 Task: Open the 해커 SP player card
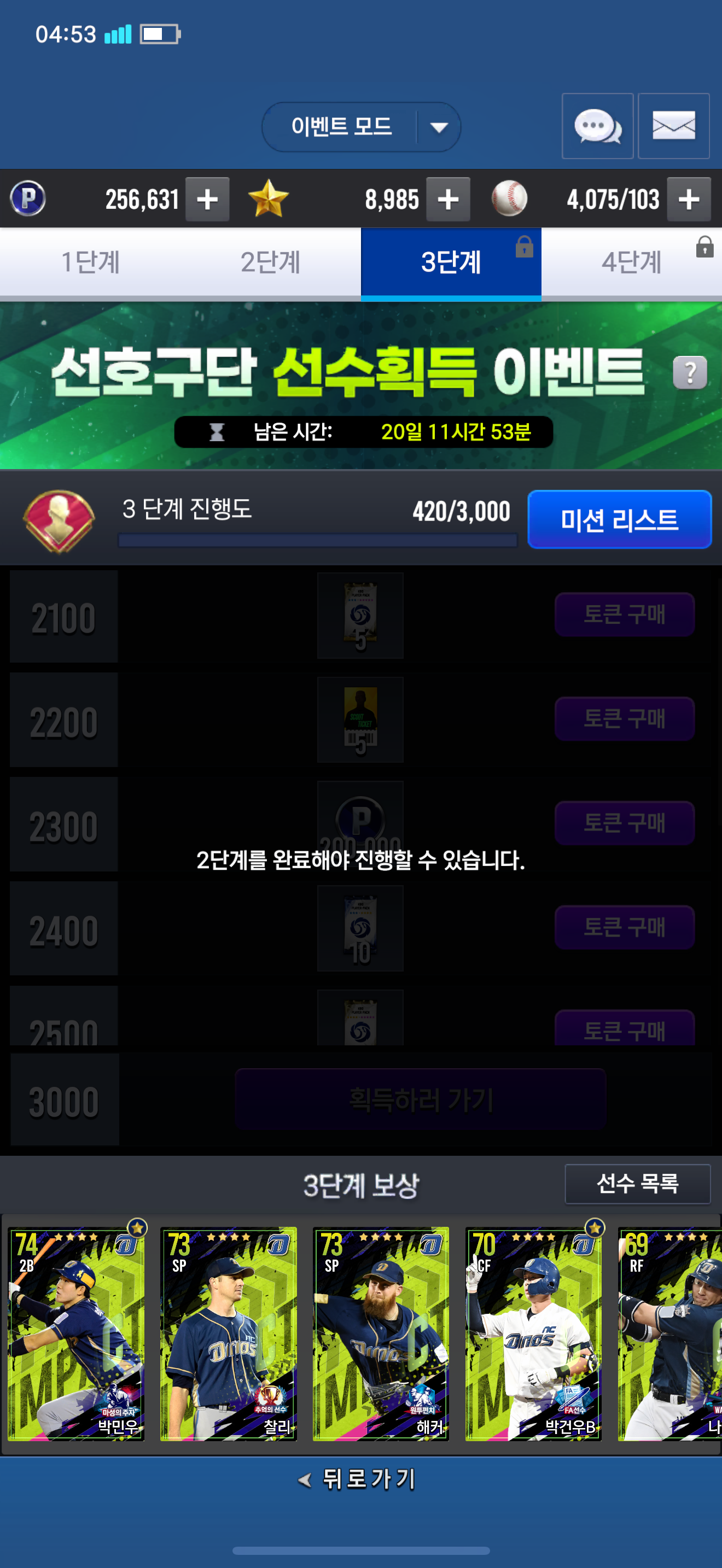[381, 1333]
